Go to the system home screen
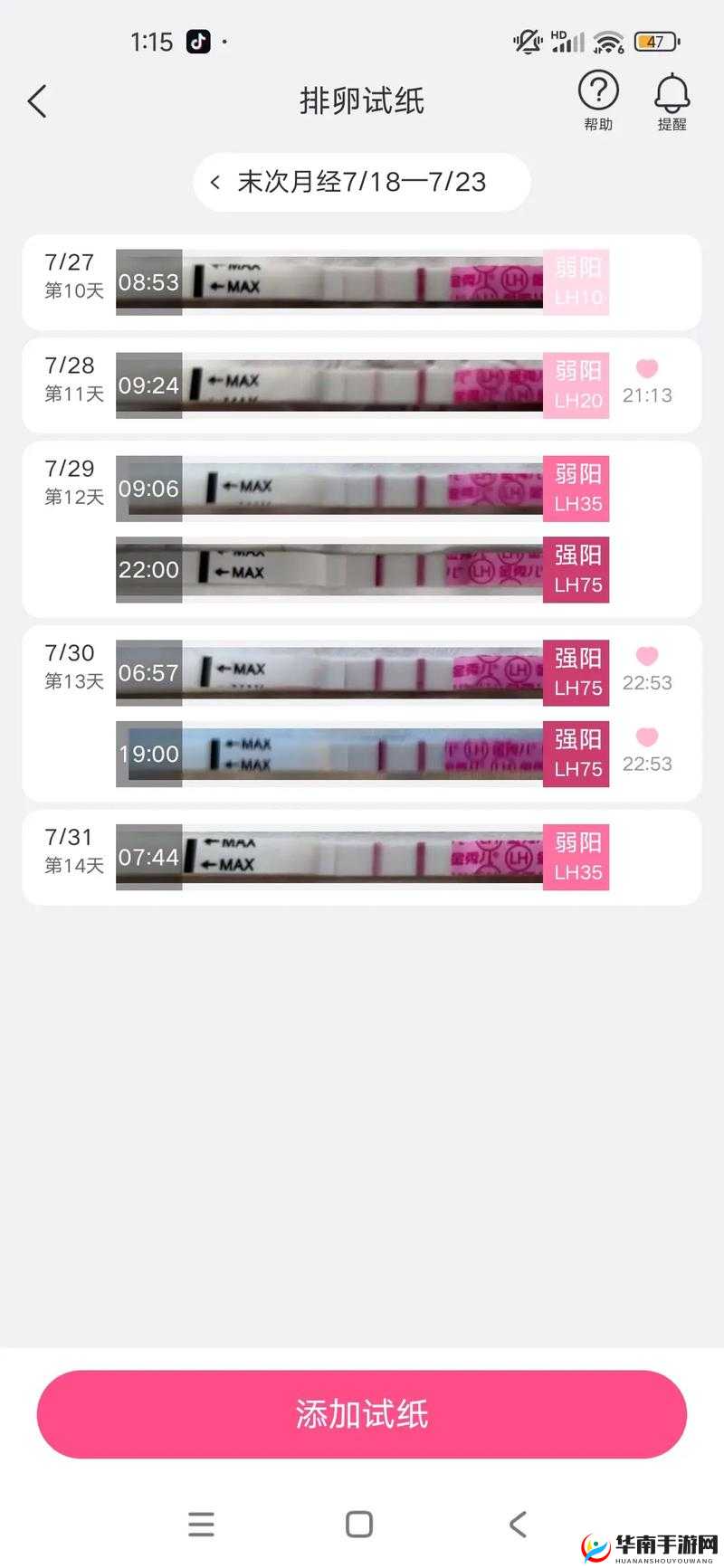This screenshot has height=1568, width=724. 359,1524
